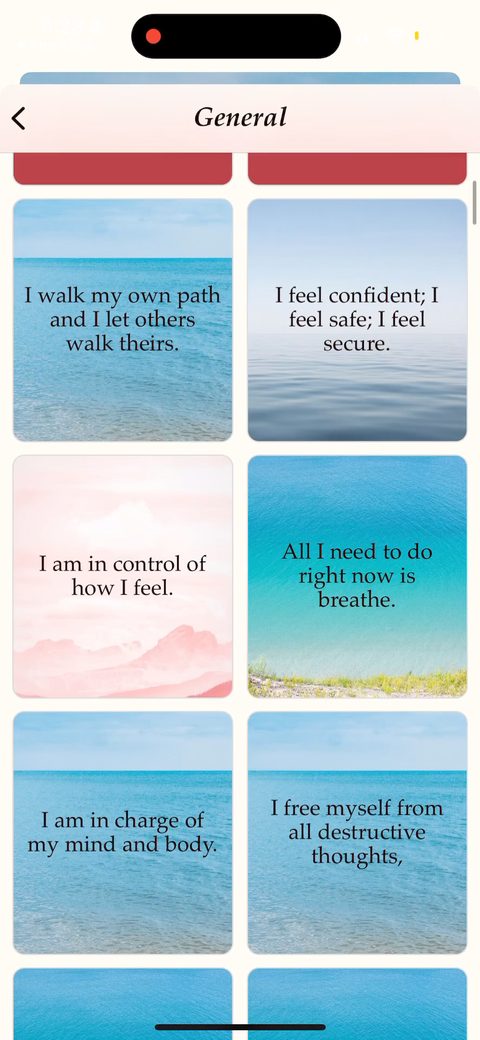Open the "I walk my own path" card
Viewport: 480px width, 1040px height.
point(123,320)
